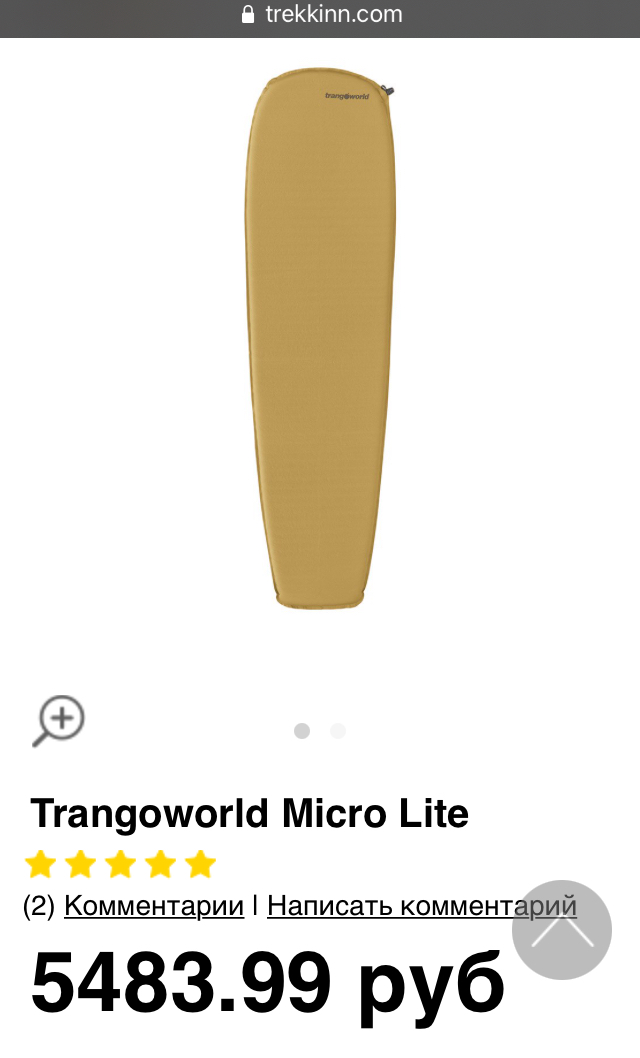This screenshot has height=1058, width=640.
Task: Select the second image page dot
Action: click(338, 731)
